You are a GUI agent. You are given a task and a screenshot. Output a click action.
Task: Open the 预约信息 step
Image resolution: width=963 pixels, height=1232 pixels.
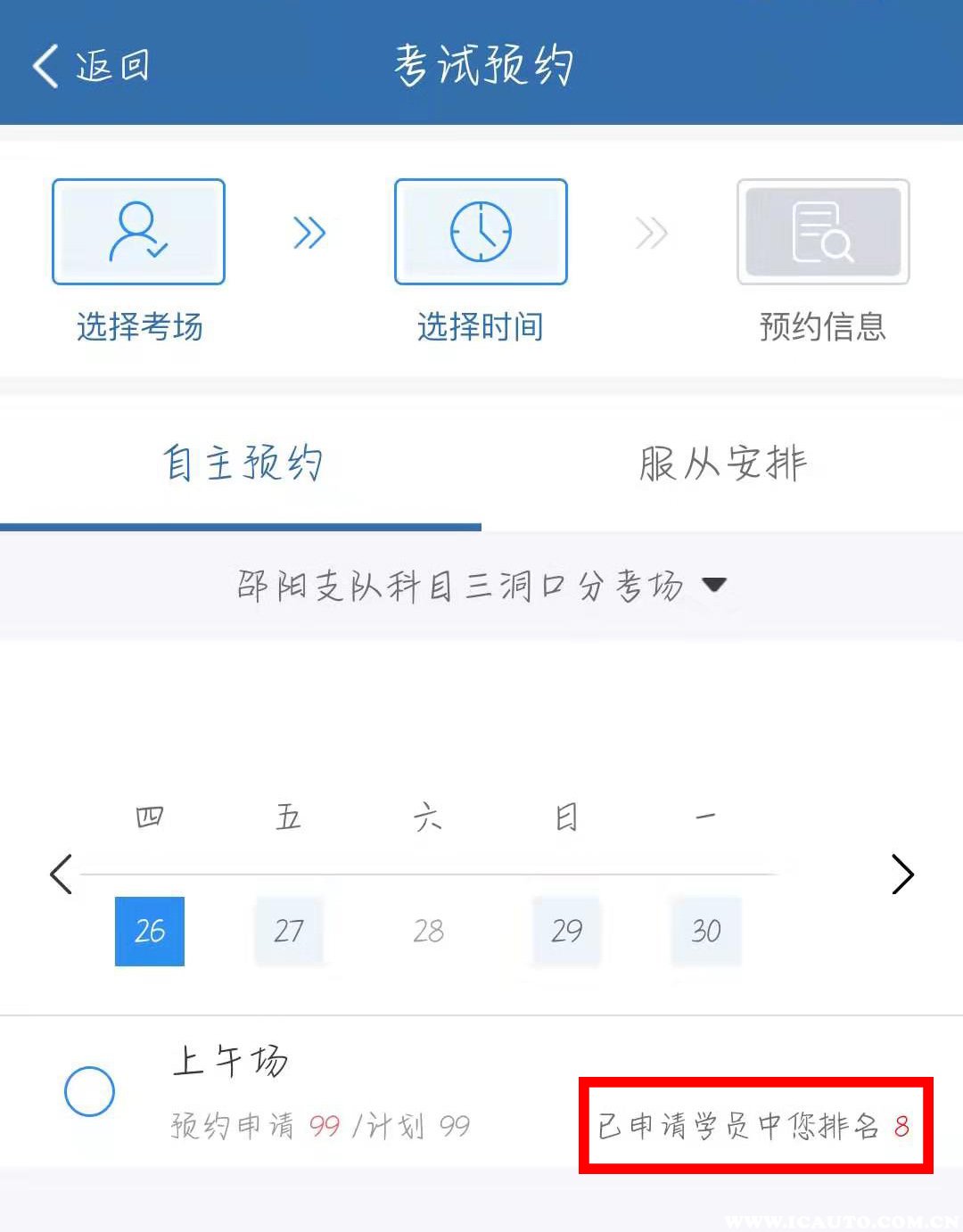(x=822, y=232)
